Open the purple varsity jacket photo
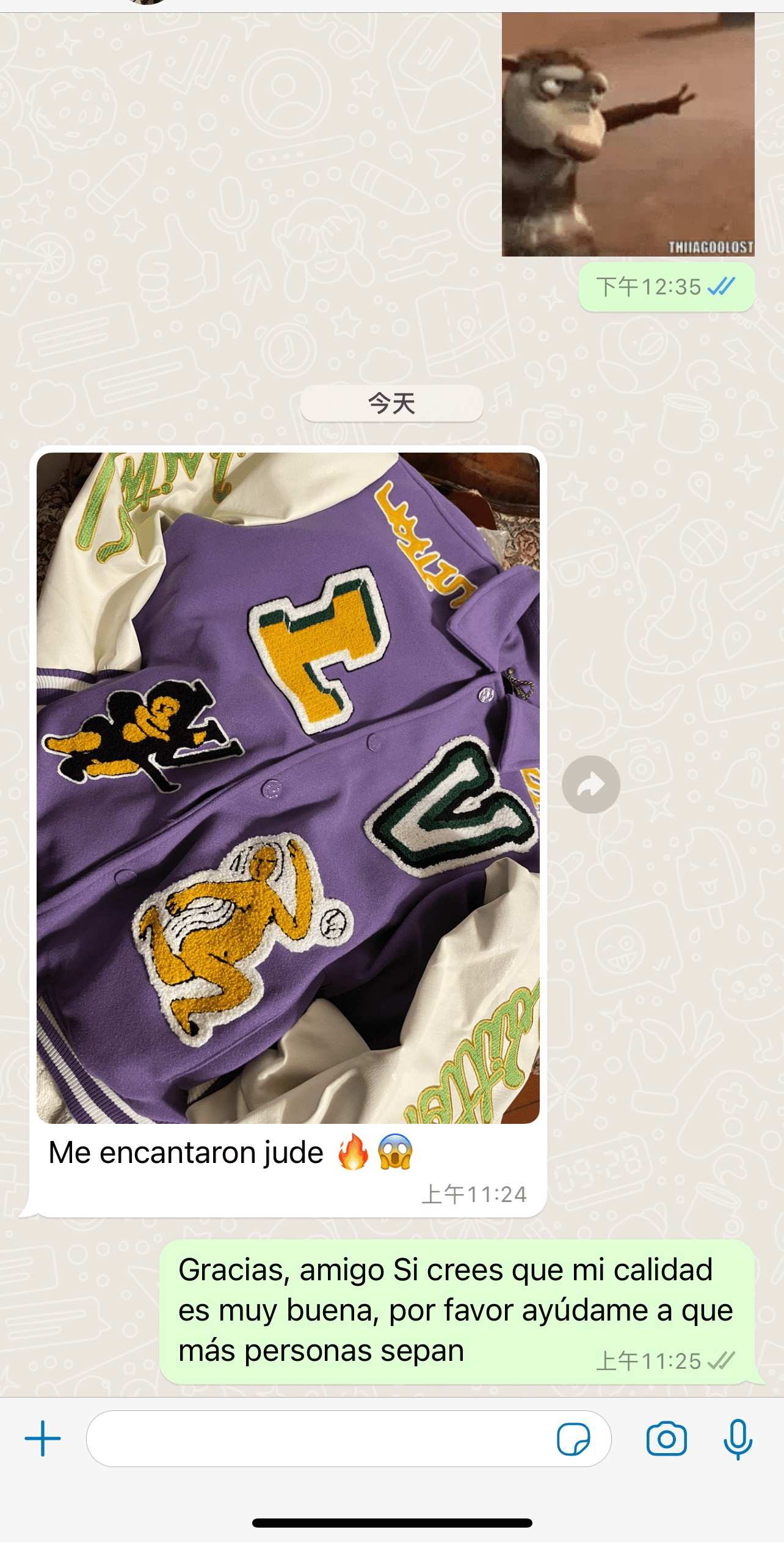This screenshot has height=1549, width=784. click(x=288, y=788)
